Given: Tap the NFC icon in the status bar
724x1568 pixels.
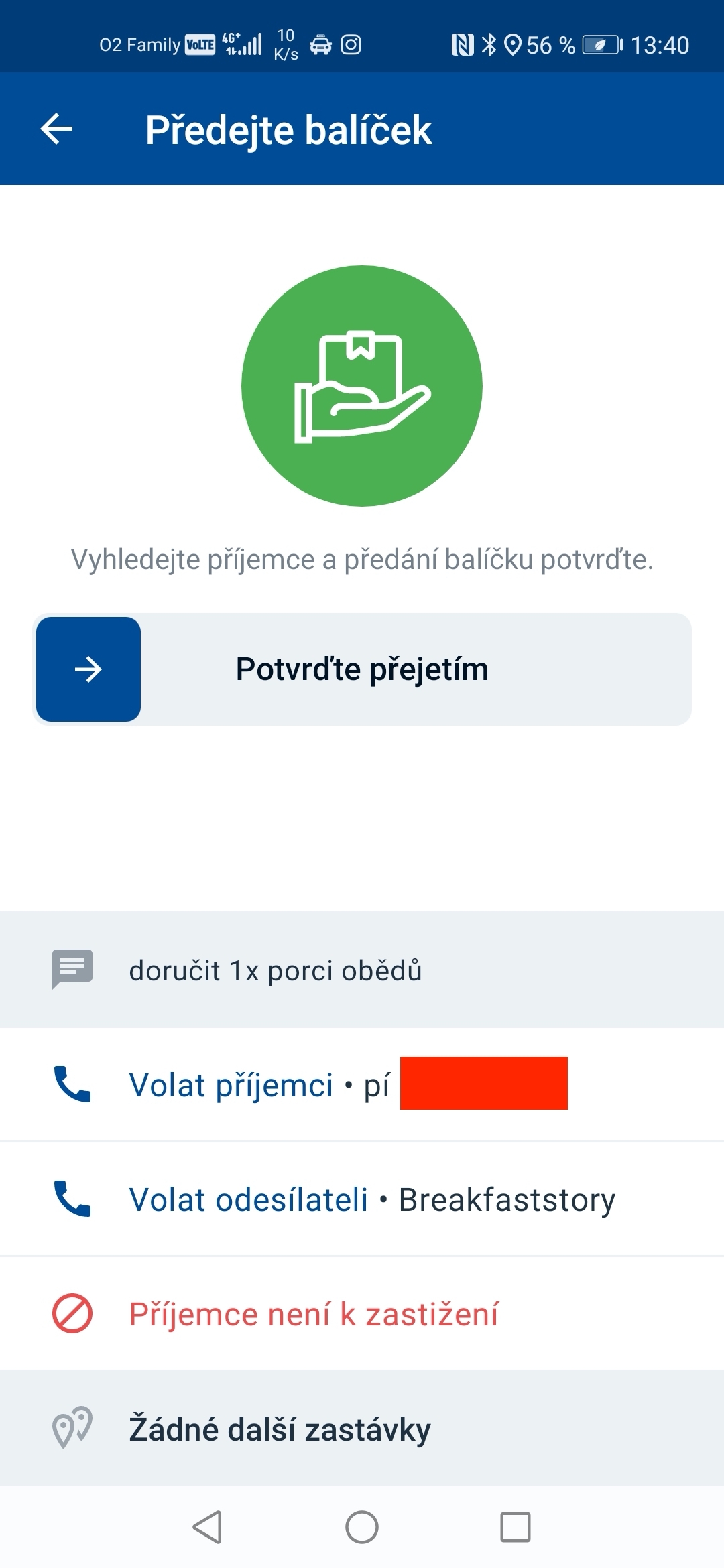Looking at the screenshot, I should (x=461, y=44).
